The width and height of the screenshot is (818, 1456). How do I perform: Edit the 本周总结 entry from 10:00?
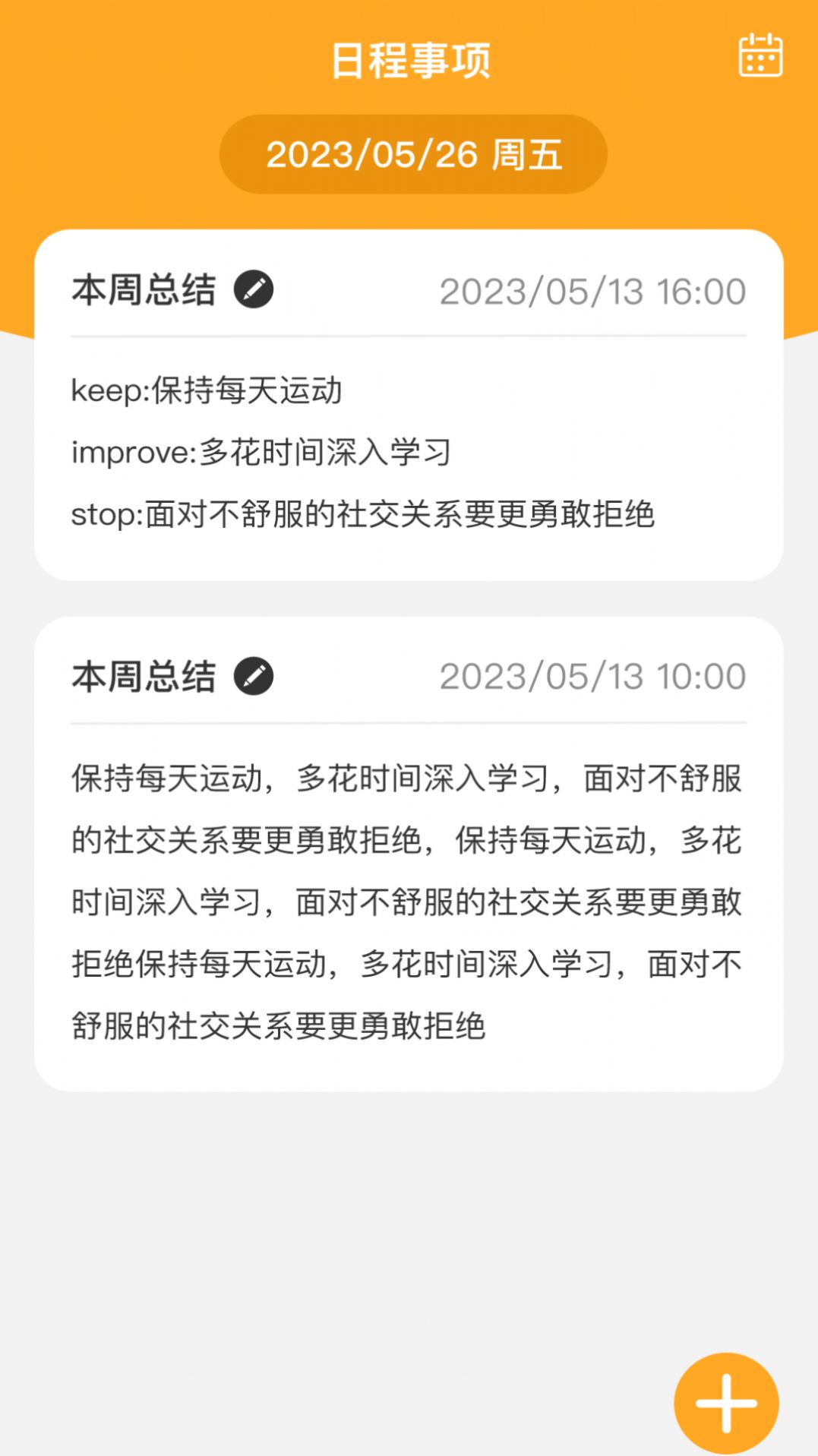click(x=254, y=676)
